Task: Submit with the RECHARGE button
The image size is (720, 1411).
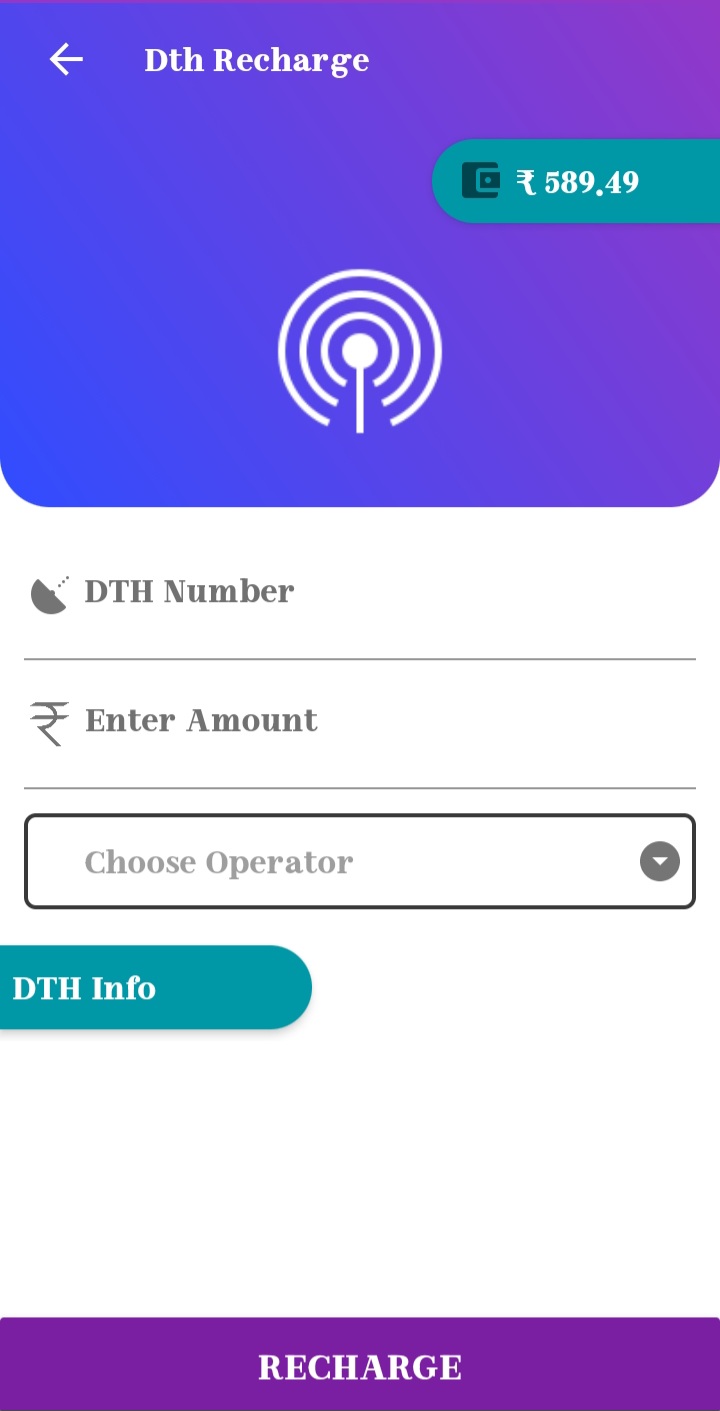Action: click(x=360, y=1366)
